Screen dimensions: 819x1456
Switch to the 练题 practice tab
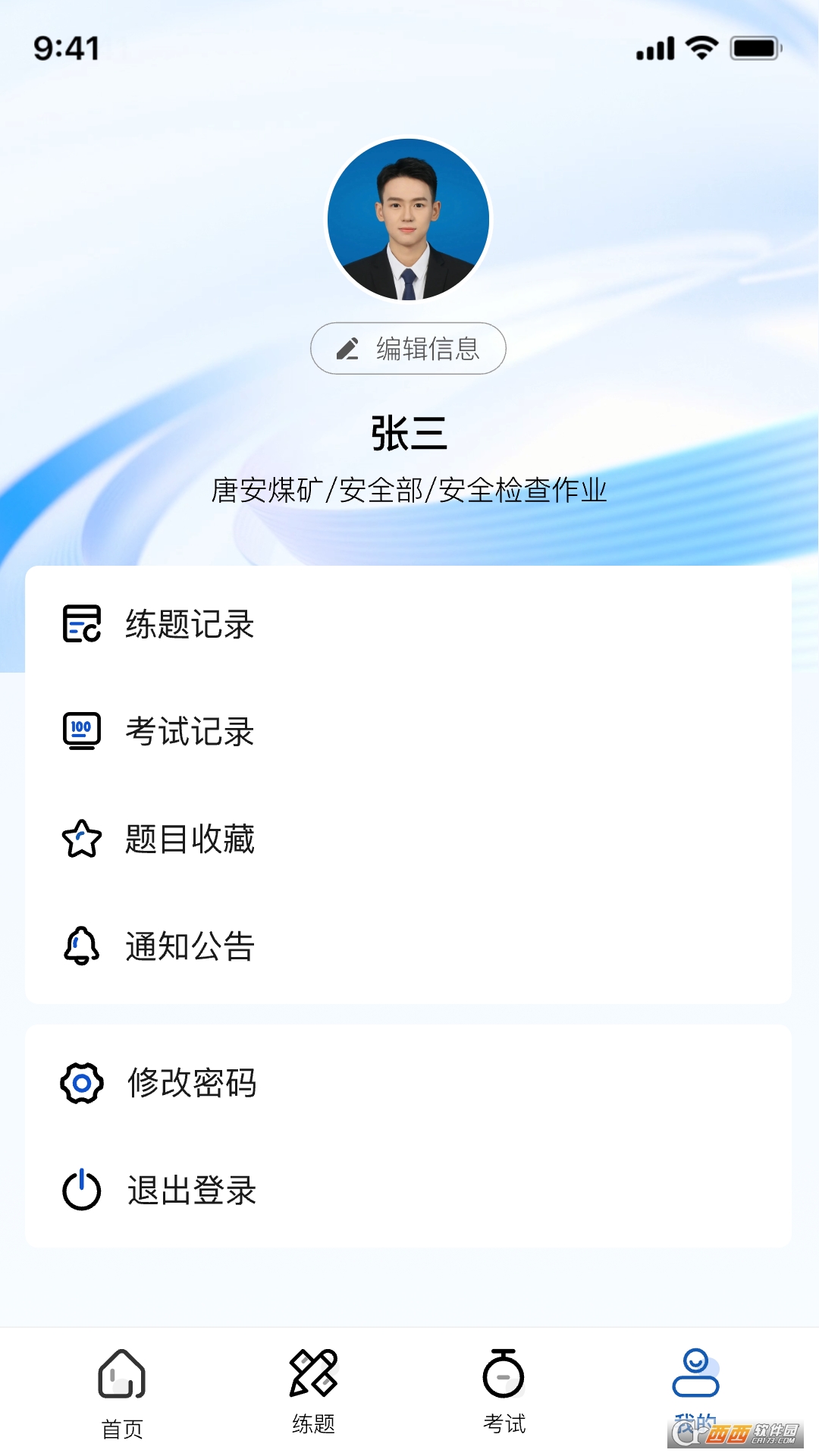point(313,1392)
